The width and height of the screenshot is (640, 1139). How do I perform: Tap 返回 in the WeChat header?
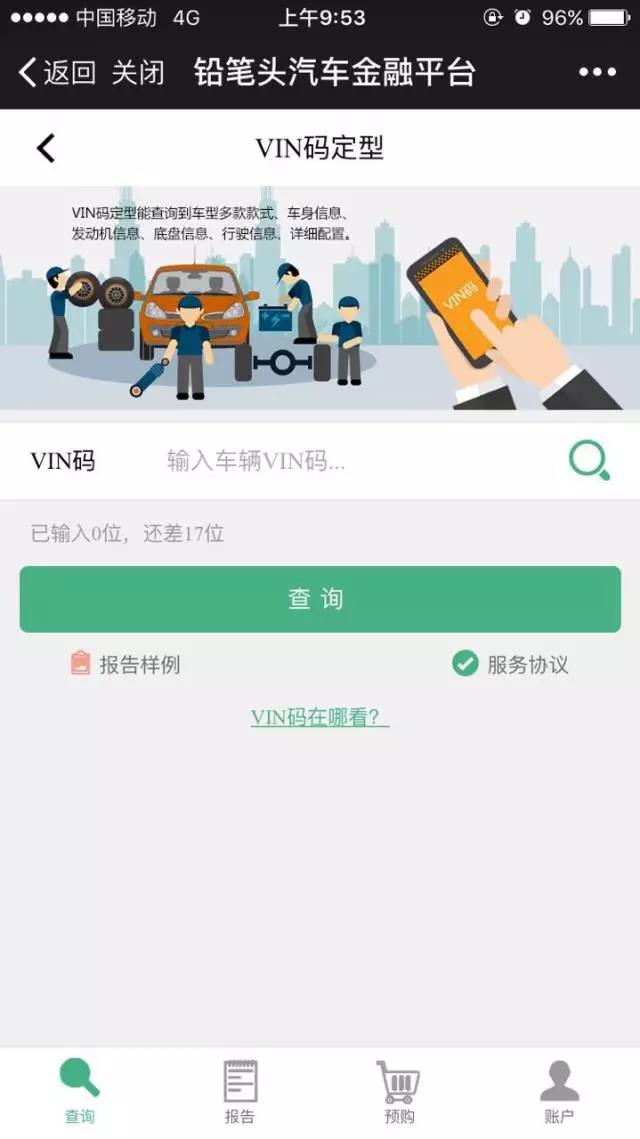click(57, 72)
